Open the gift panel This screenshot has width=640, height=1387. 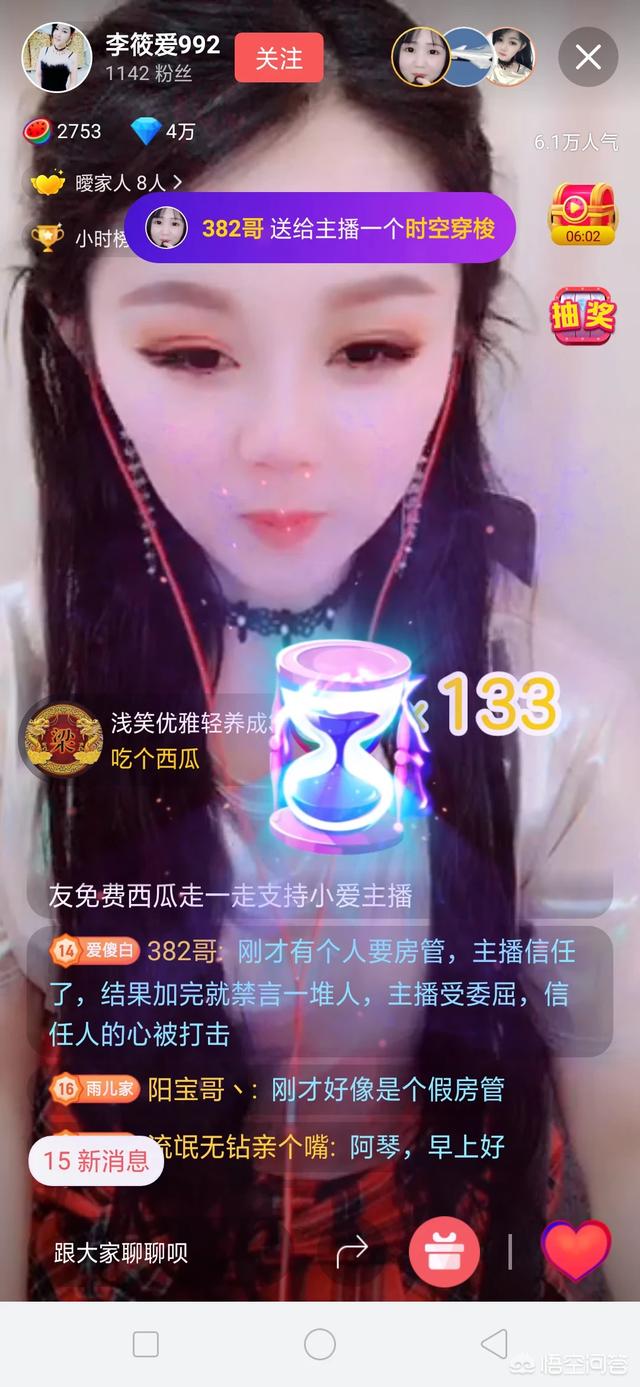tap(444, 1251)
